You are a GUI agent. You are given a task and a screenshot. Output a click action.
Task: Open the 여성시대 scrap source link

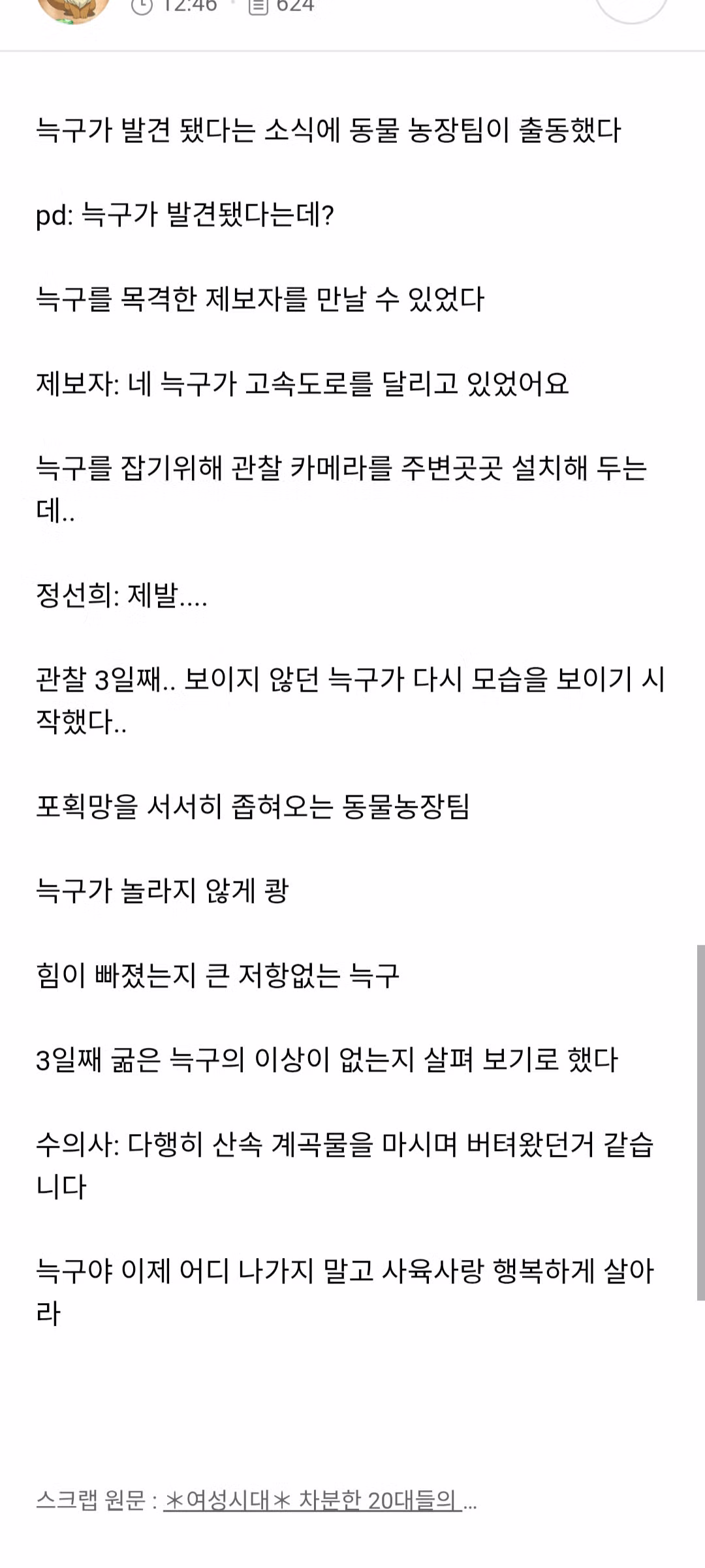click(x=313, y=1500)
